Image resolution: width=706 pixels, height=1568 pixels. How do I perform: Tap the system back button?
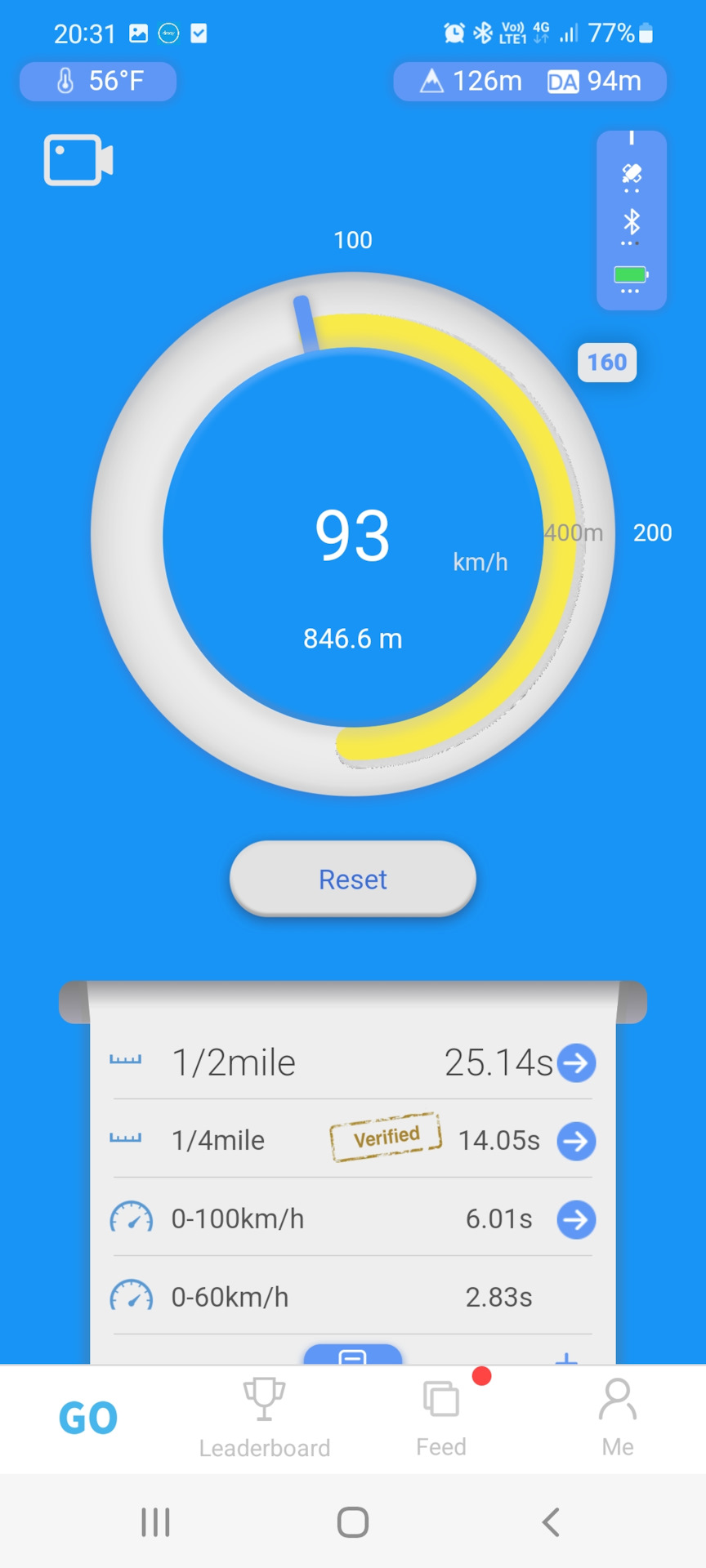pyautogui.click(x=551, y=1522)
